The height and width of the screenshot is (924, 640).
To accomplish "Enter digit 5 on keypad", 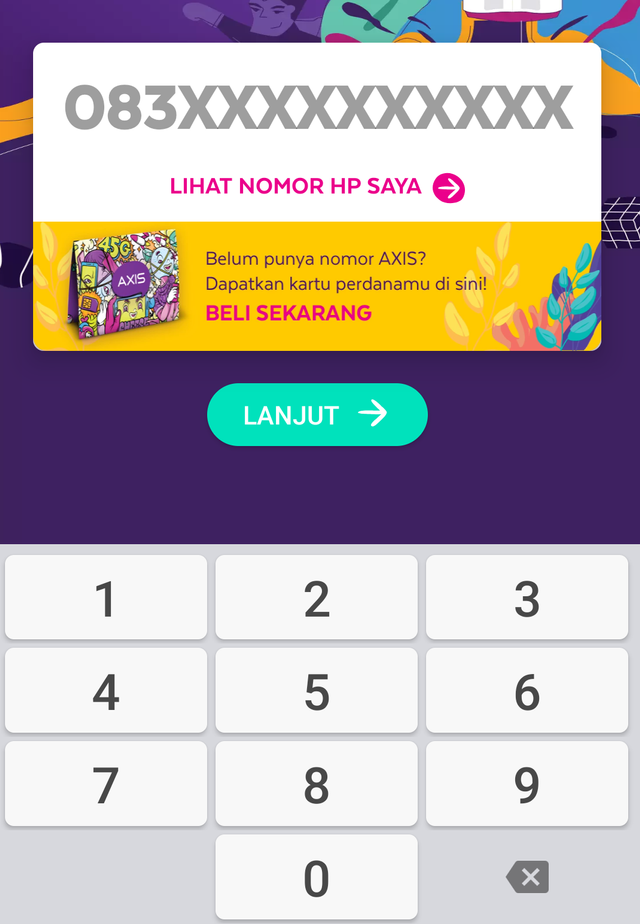I will pyautogui.click(x=316, y=691).
